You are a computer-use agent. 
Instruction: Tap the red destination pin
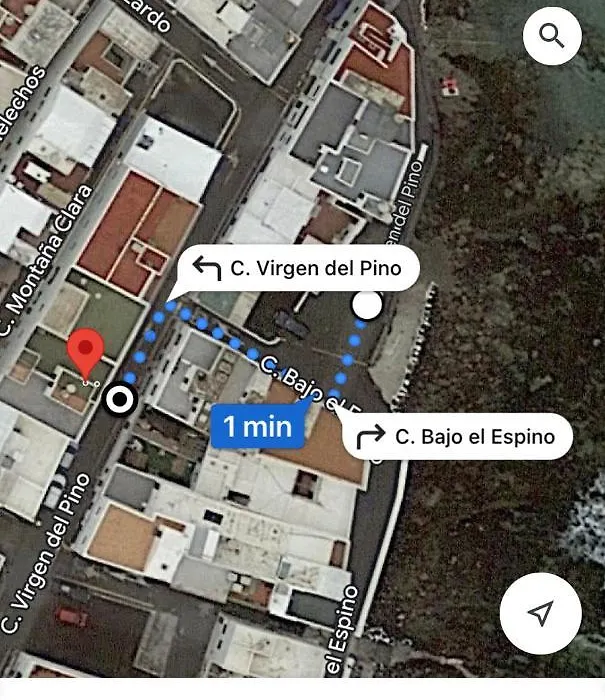(87, 351)
